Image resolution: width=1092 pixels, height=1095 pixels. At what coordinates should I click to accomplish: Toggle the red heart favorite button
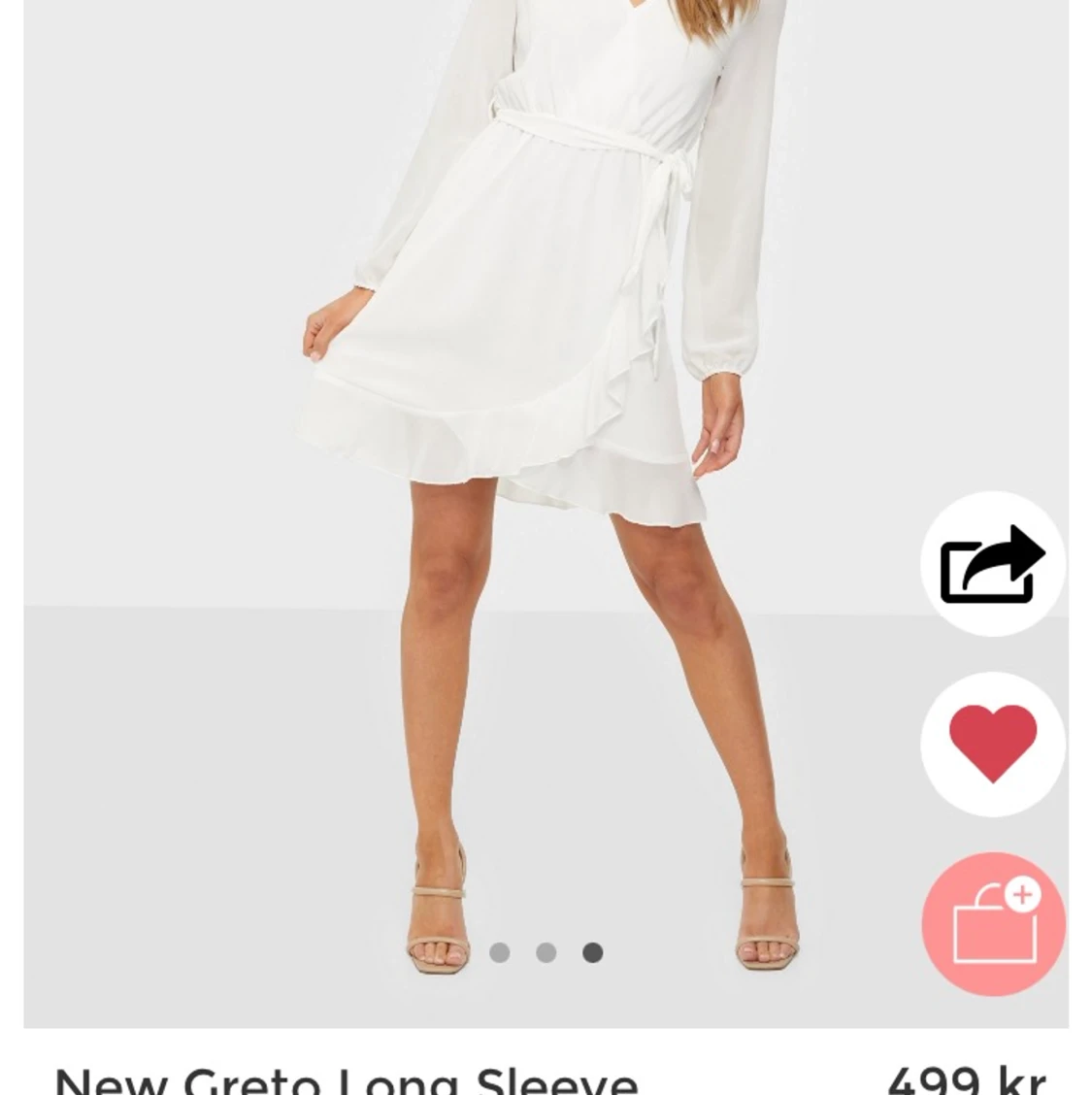(x=992, y=744)
